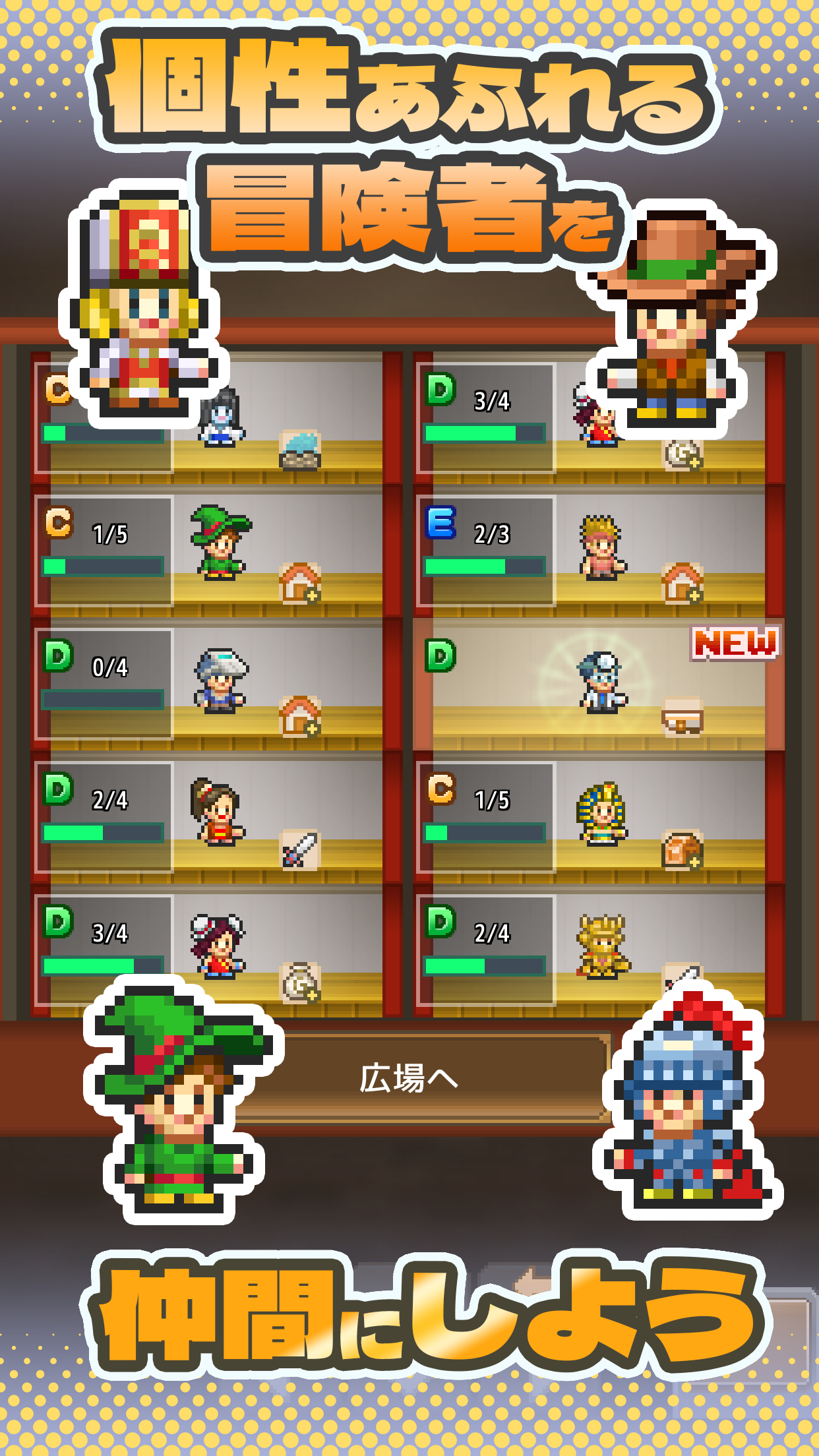Select the house icon in the E-rank row
Viewport: 819px width, 1456px height.
682,584
